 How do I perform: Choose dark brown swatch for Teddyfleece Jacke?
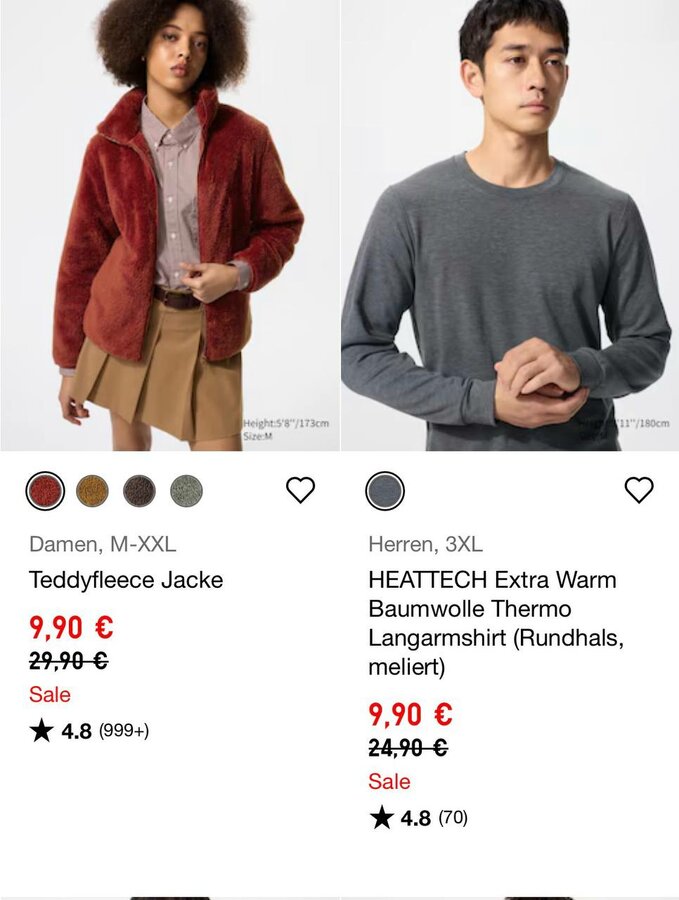coord(139,491)
